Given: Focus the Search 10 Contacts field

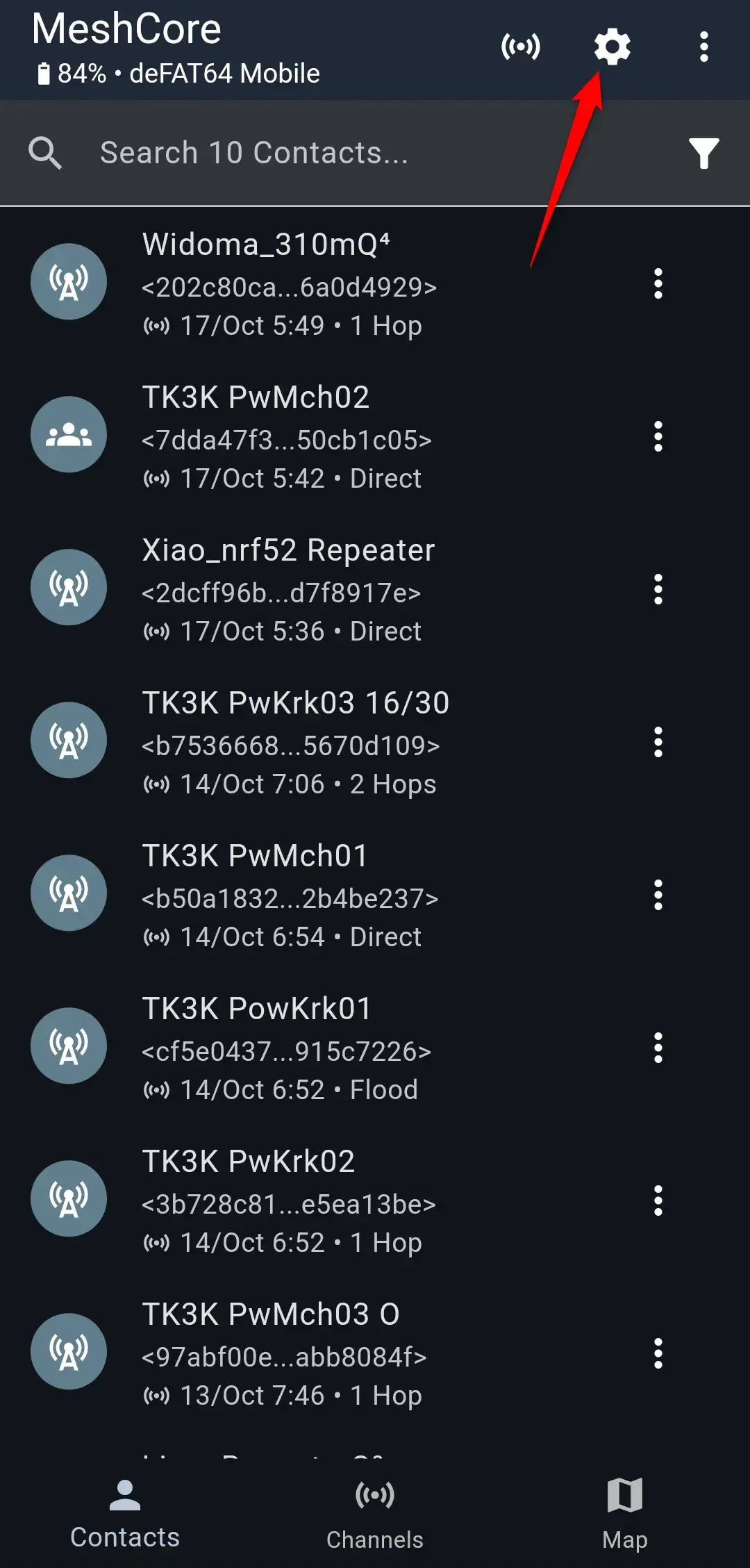Looking at the screenshot, I should [x=347, y=153].
